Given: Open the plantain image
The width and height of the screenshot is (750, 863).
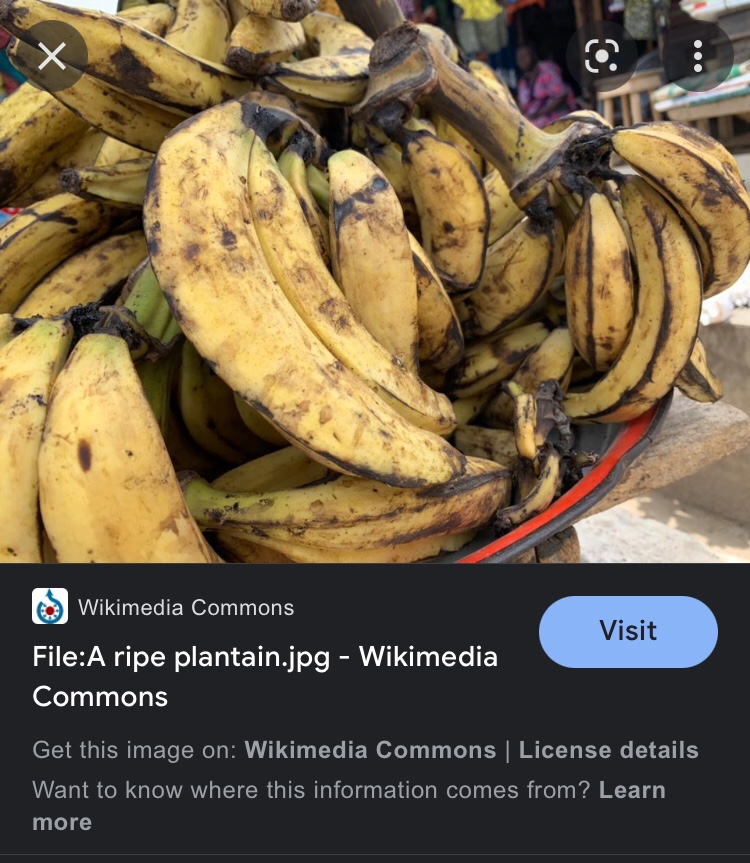Looking at the screenshot, I should click(375, 300).
